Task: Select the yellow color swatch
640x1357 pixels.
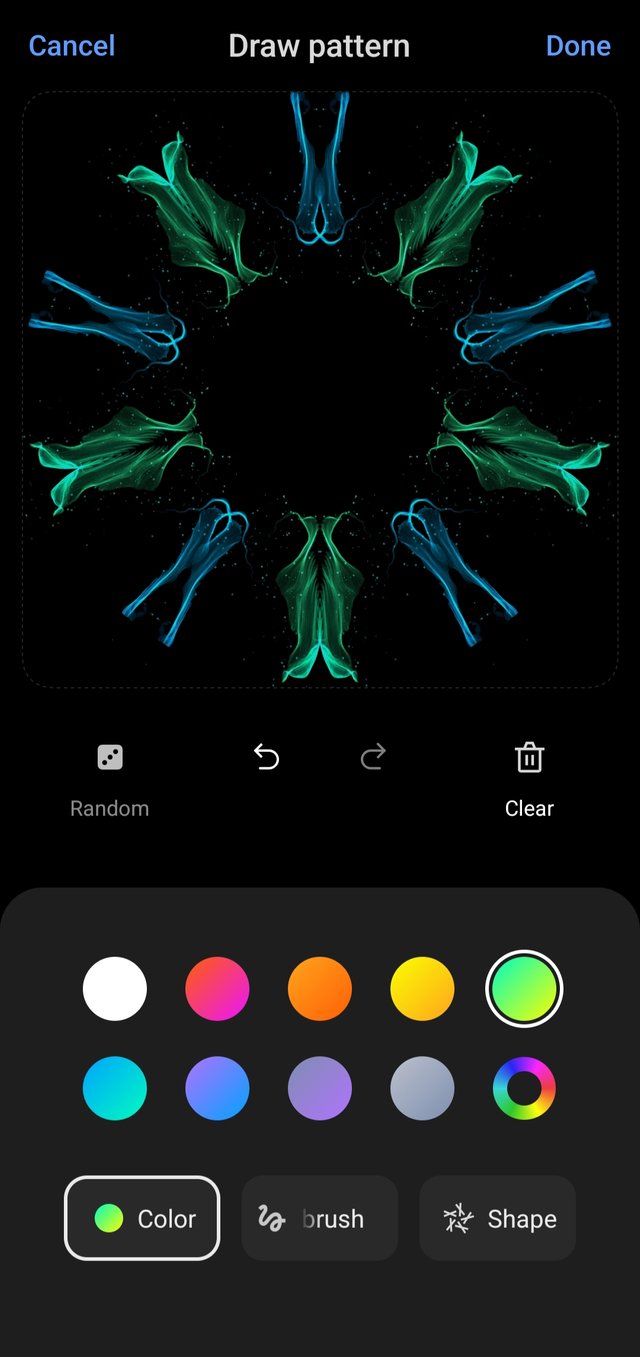Action: [422, 989]
